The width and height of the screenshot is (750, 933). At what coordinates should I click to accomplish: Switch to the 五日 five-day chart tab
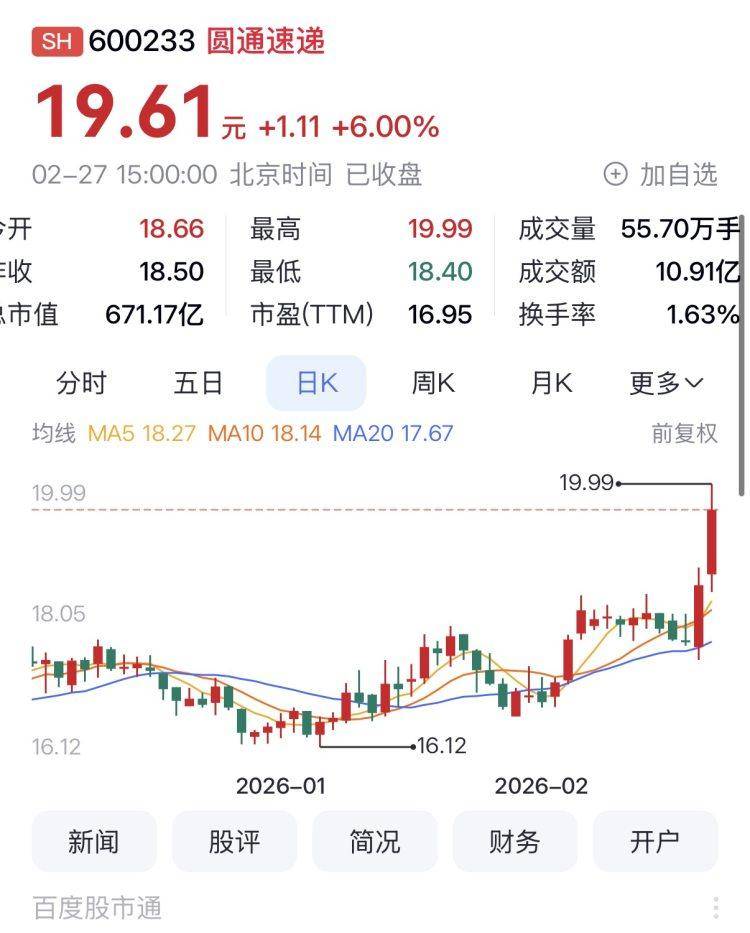point(200,383)
